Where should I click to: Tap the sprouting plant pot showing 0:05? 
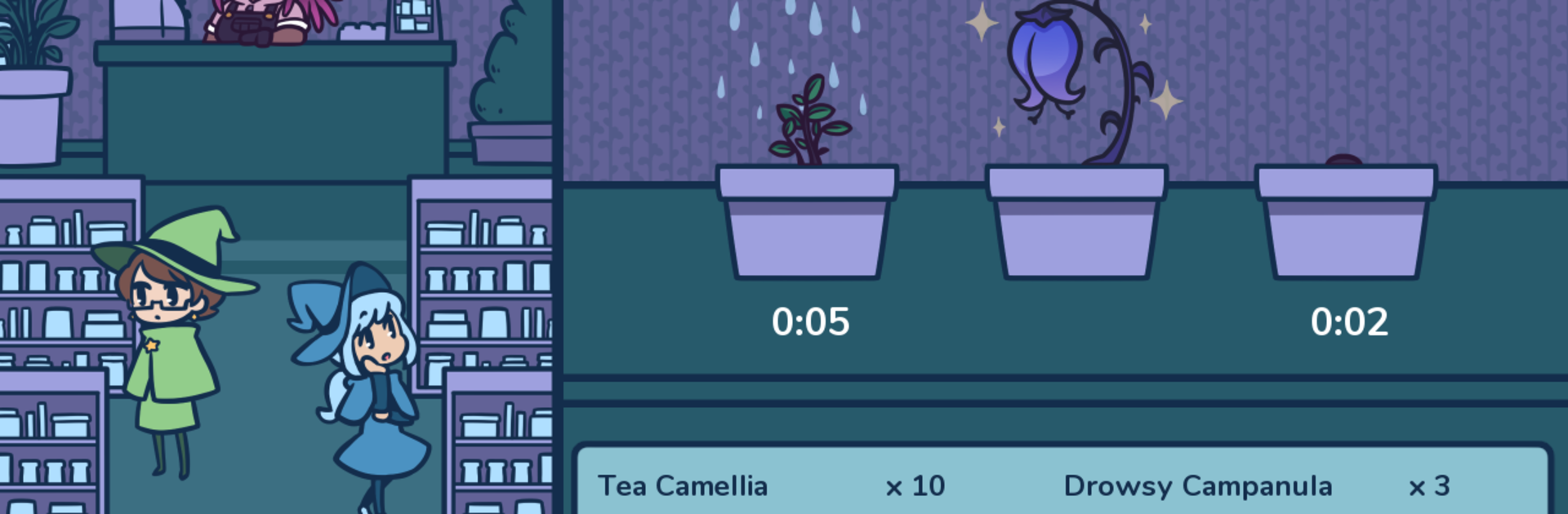[807, 220]
